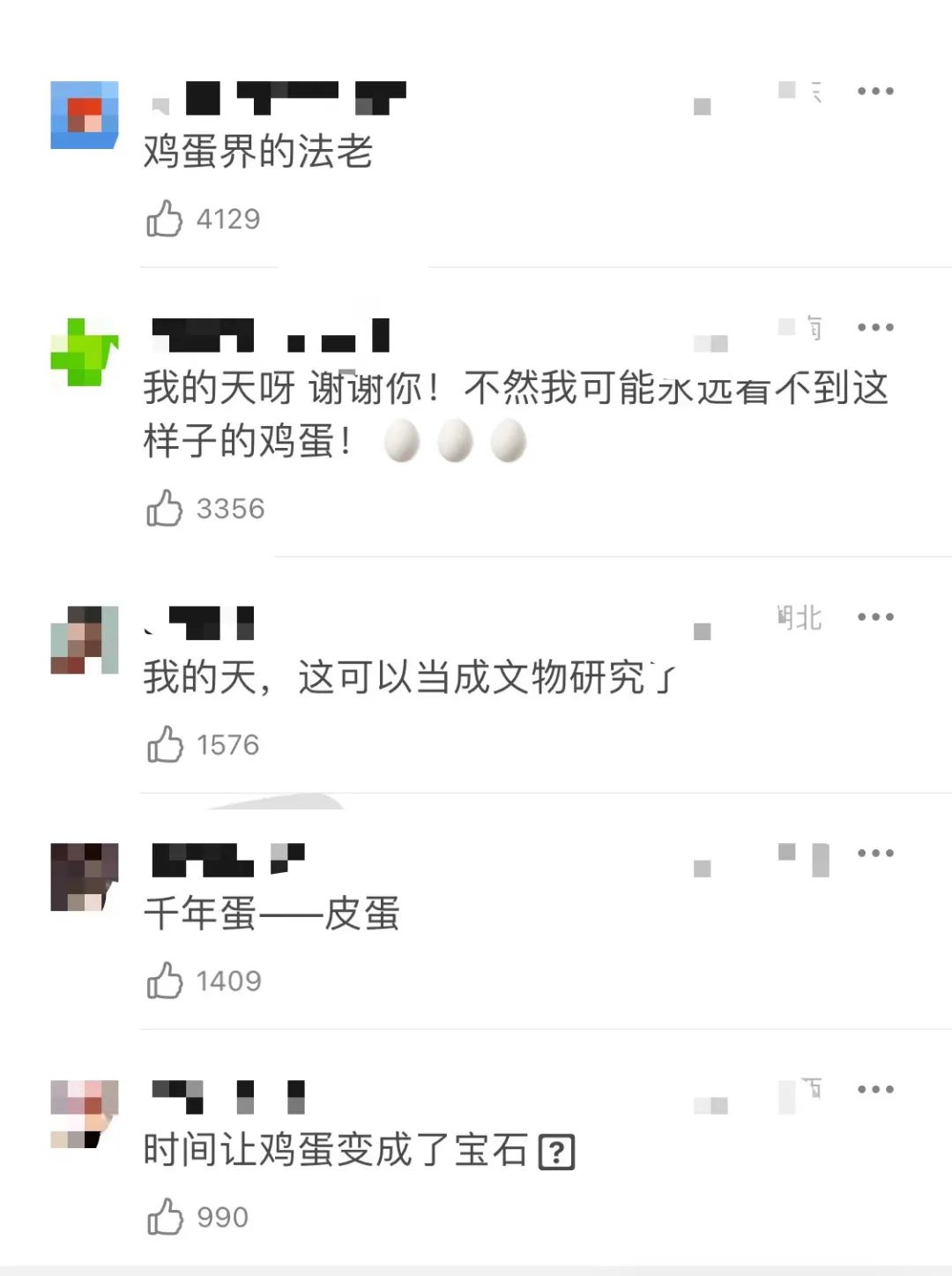The width and height of the screenshot is (952, 1276).
Task: Open more options for the 谢谢你 comment
Action: 875,327
